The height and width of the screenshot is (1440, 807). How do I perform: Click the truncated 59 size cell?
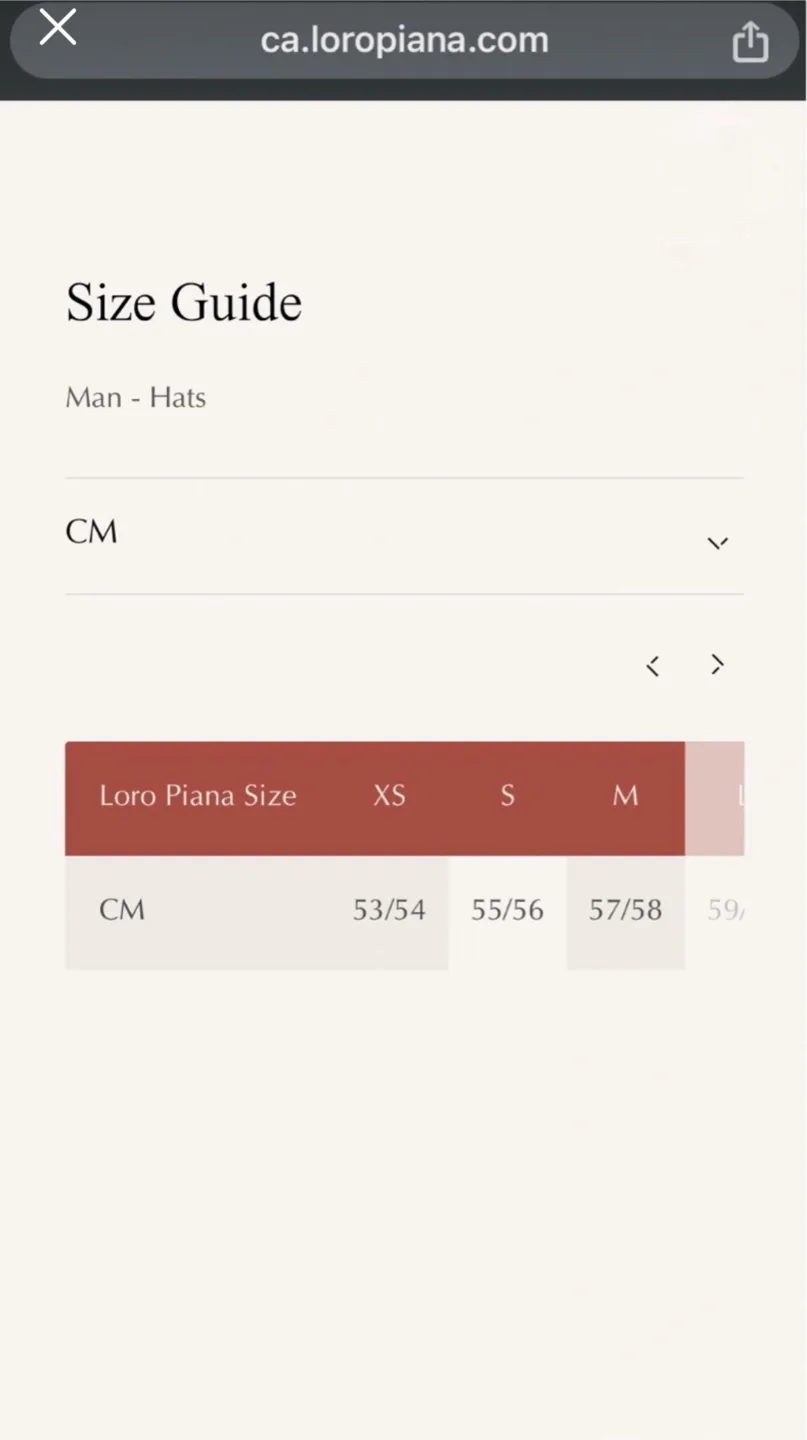[x=726, y=909]
